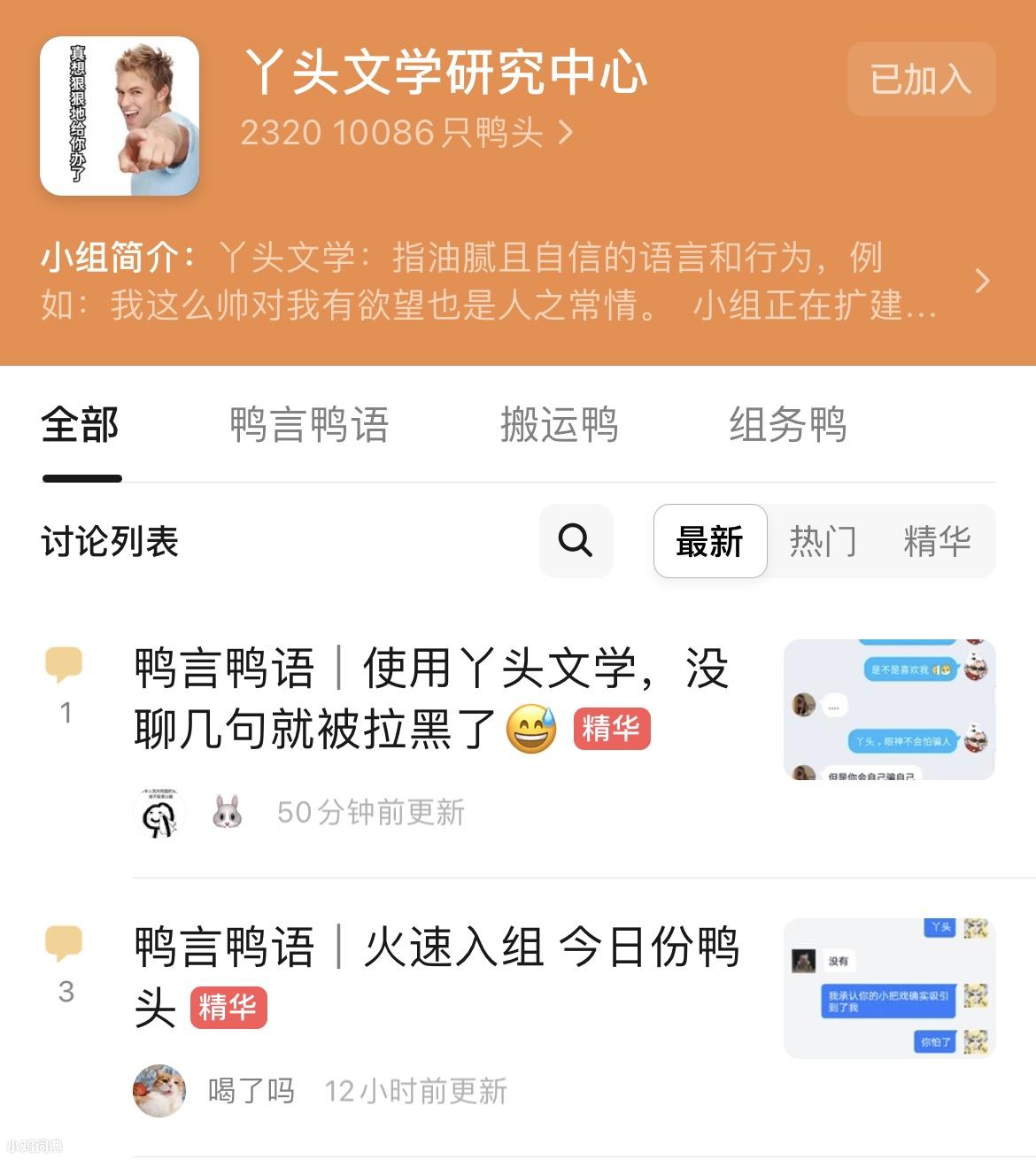Show 精华 featured discussions

tap(937, 541)
